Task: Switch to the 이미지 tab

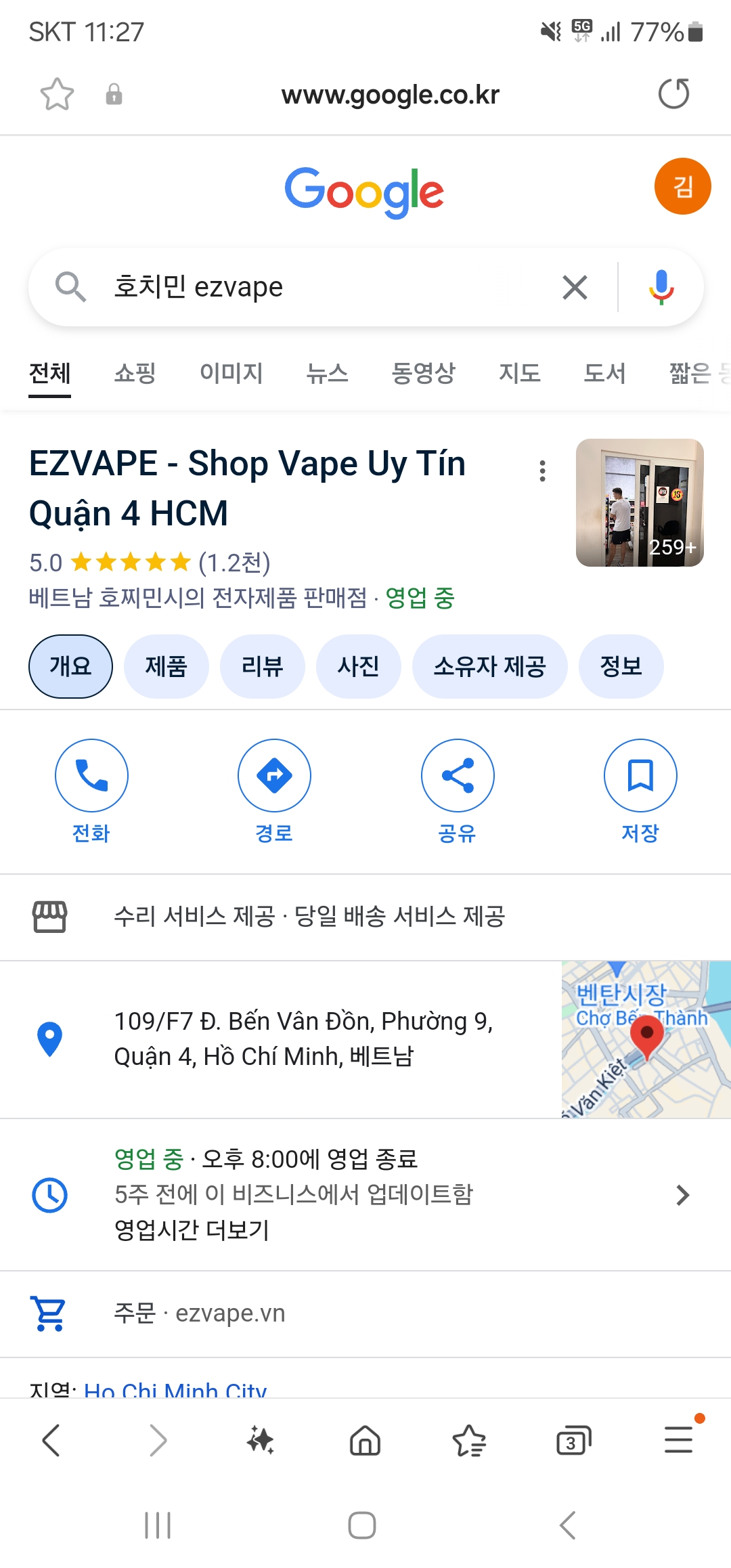Action: (231, 373)
